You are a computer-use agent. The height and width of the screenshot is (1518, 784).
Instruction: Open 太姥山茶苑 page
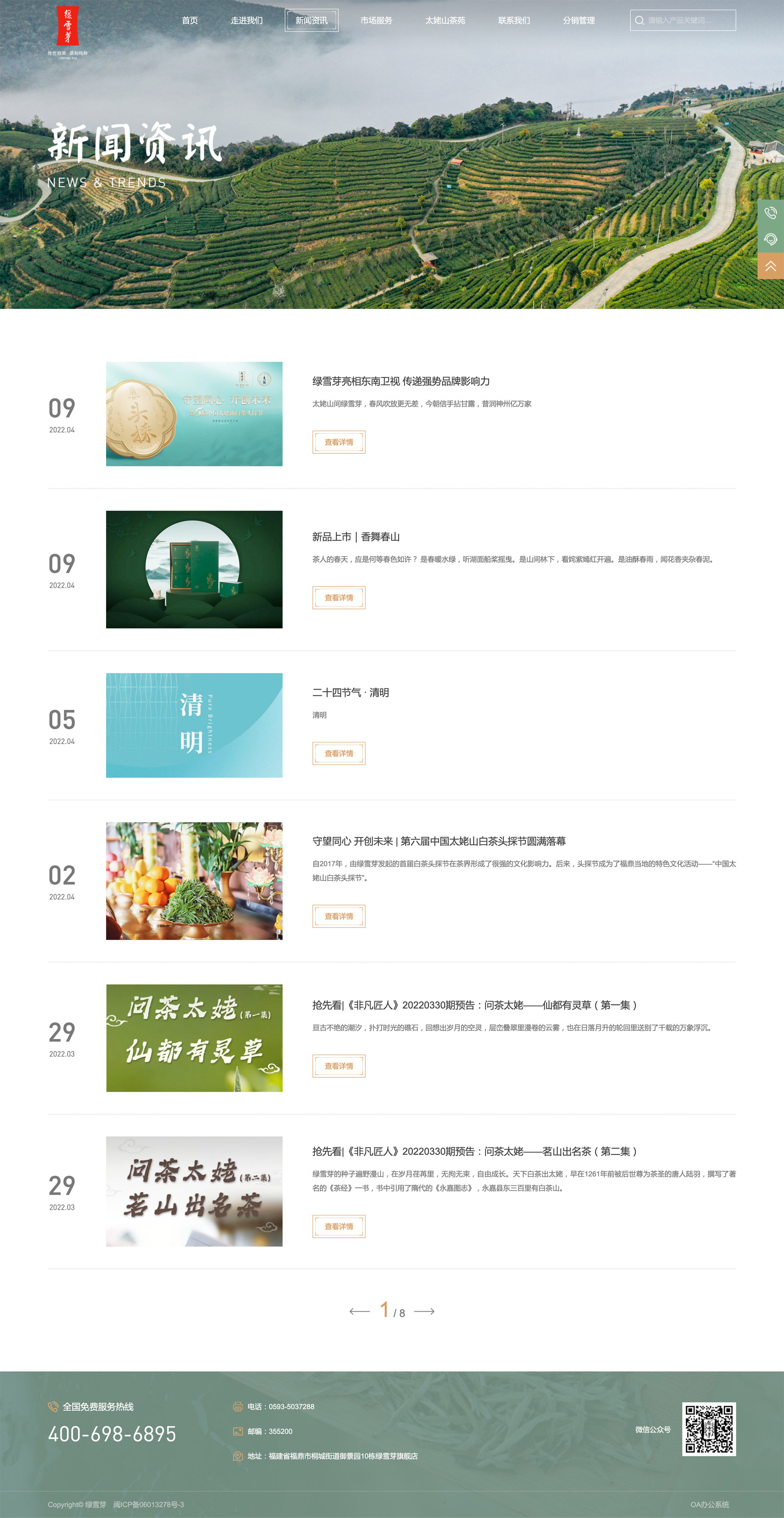pyautogui.click(x=445, y=21)
